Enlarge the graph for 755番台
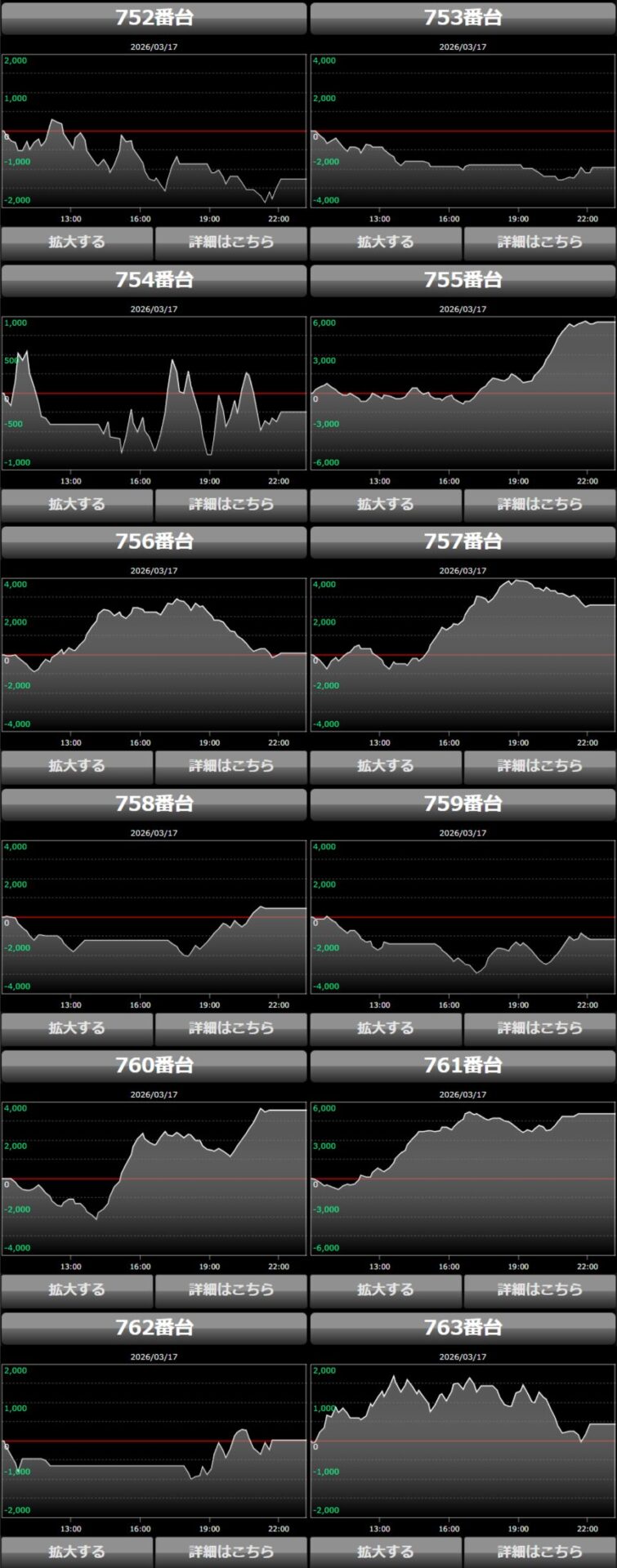Screen dimensions: 617x1568 click(x=386, y=504)
